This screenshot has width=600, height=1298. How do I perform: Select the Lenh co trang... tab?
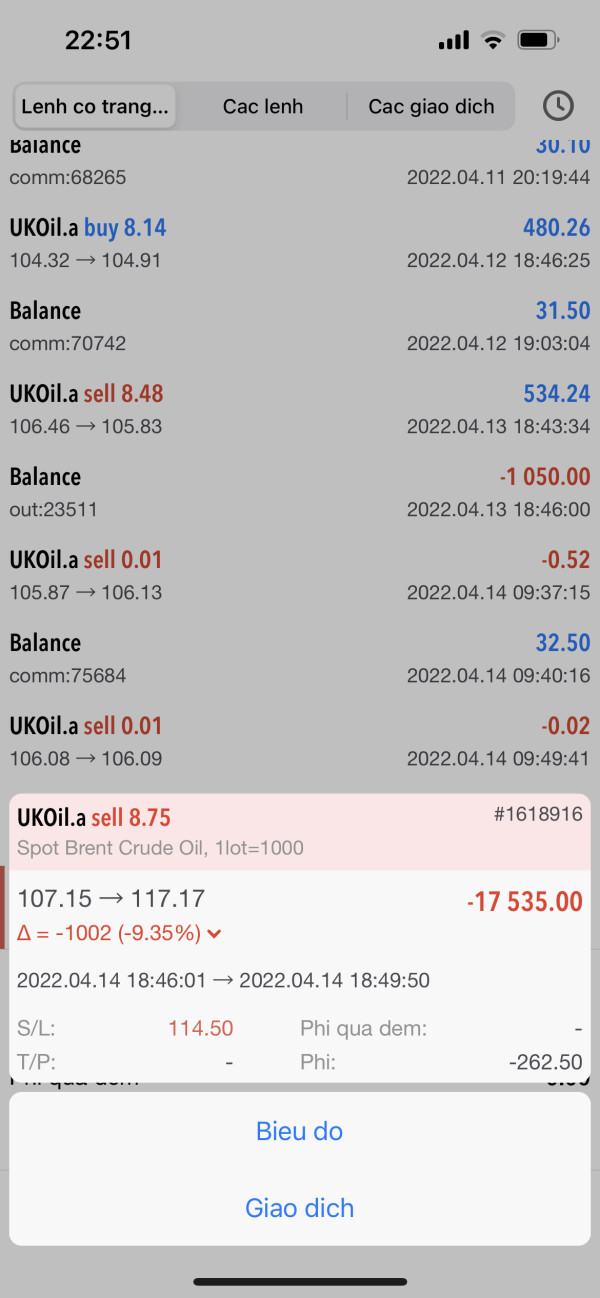(95, 107)
